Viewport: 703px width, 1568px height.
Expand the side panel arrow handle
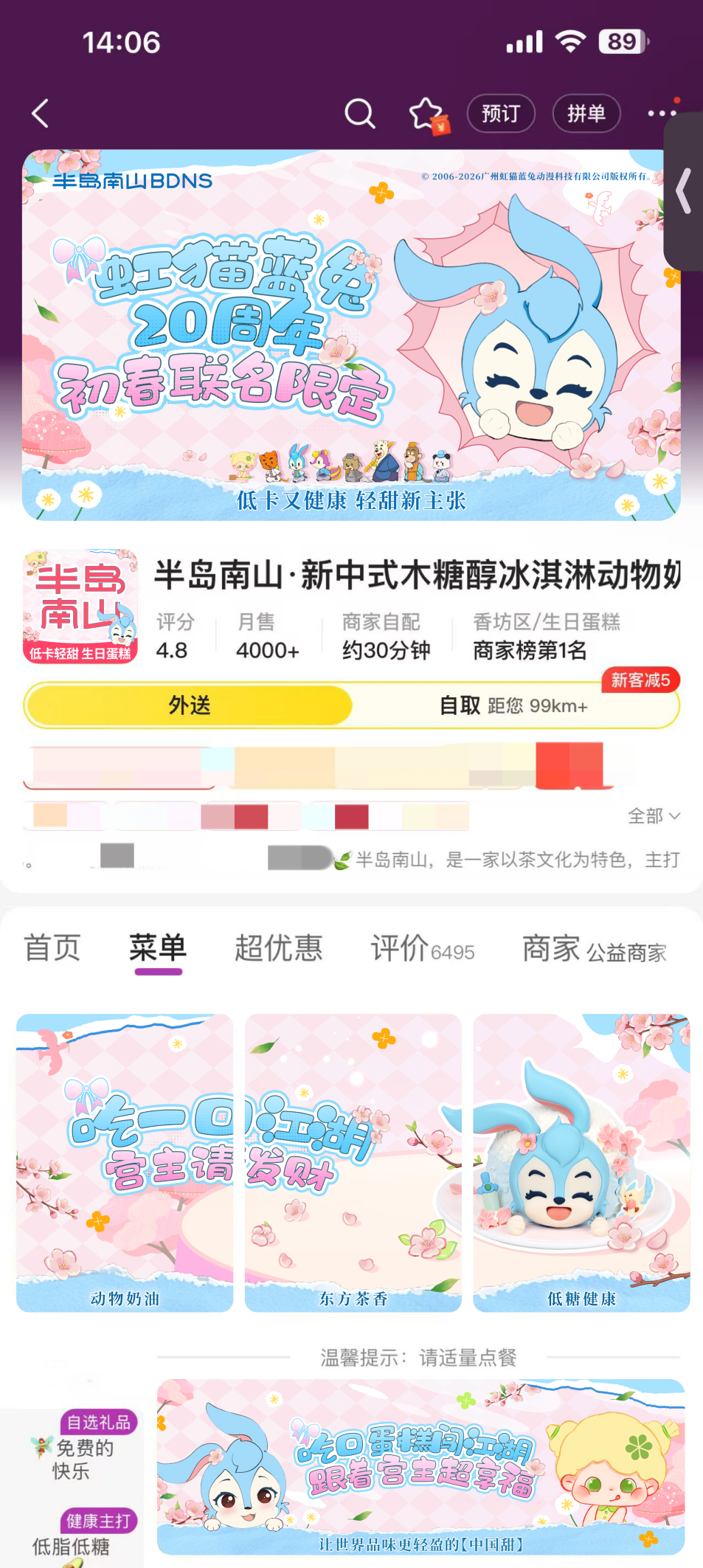(685, 191)
